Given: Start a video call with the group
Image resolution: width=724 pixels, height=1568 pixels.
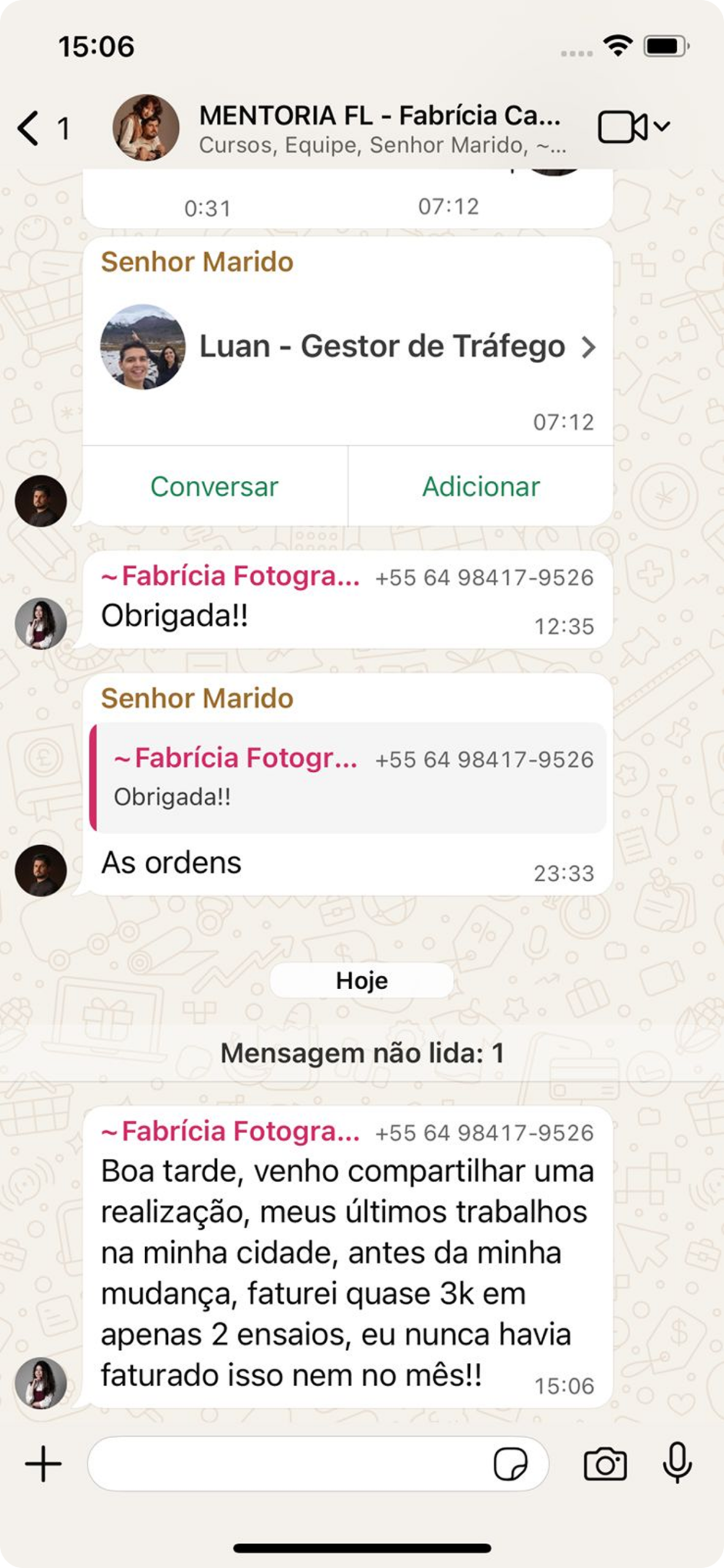Looking at the screenshot, I should point(633,127).
